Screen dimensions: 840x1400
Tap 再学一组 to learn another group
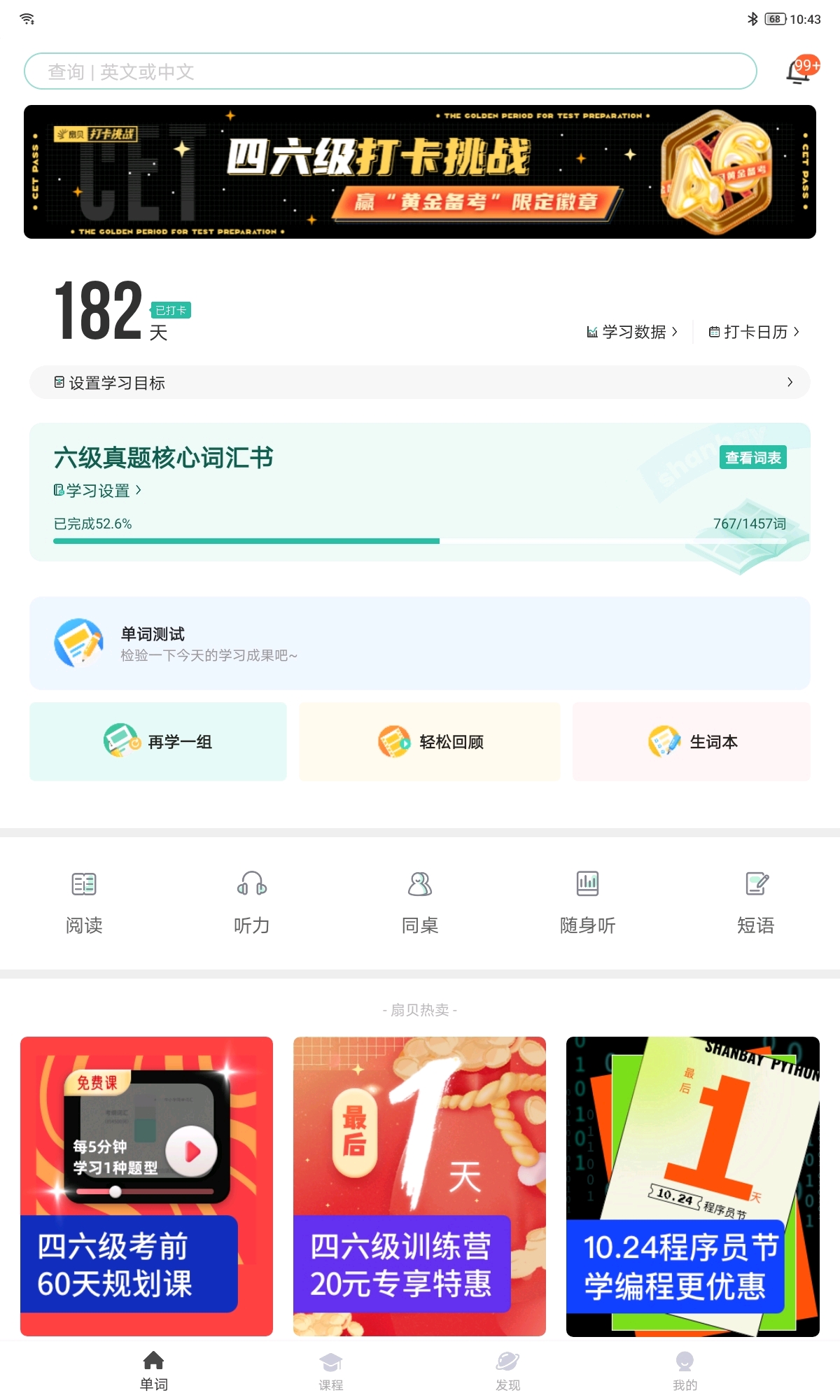158,741
